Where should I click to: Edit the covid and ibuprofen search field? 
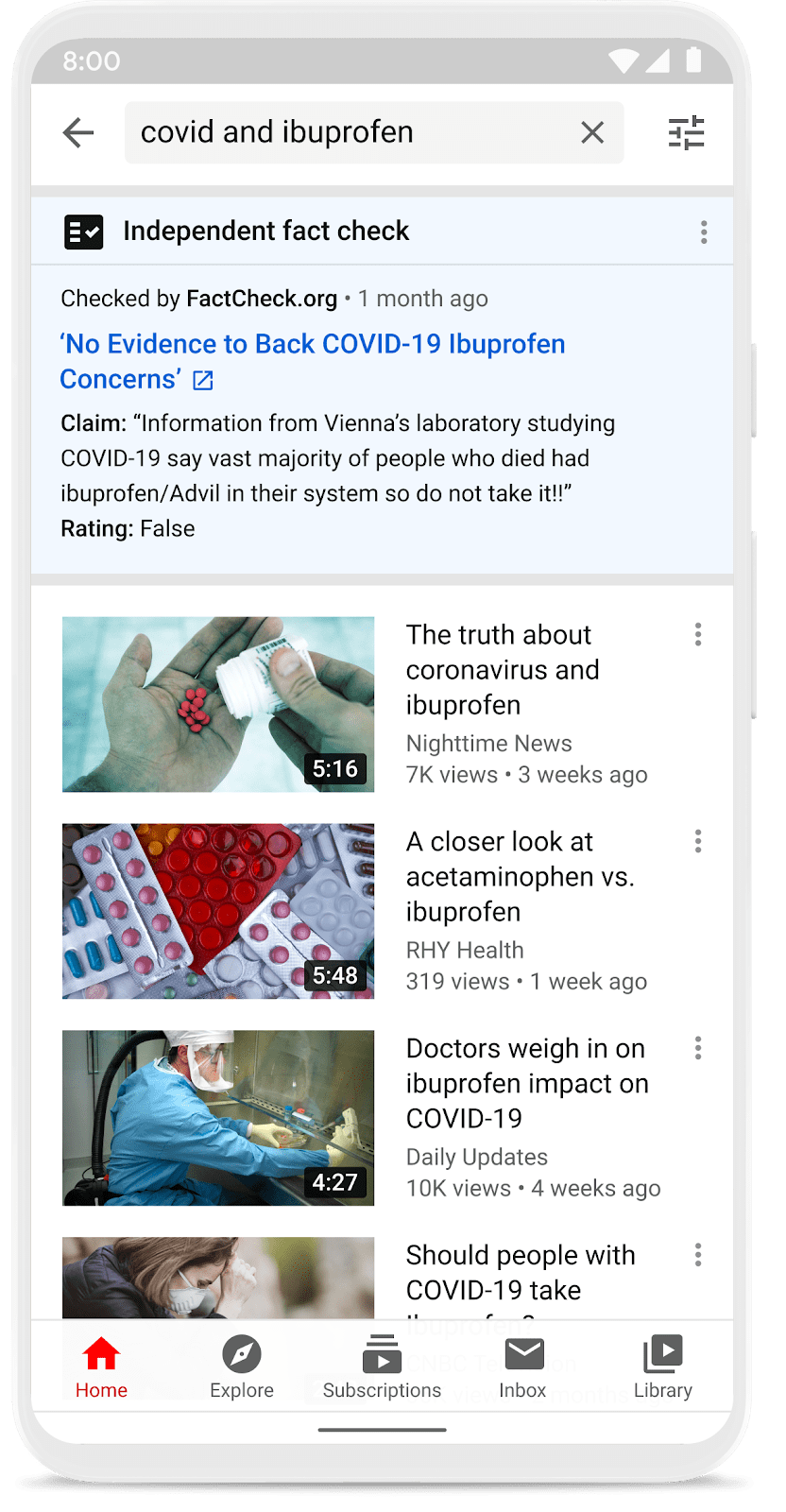pyautogui.click(x=350, y=132)
